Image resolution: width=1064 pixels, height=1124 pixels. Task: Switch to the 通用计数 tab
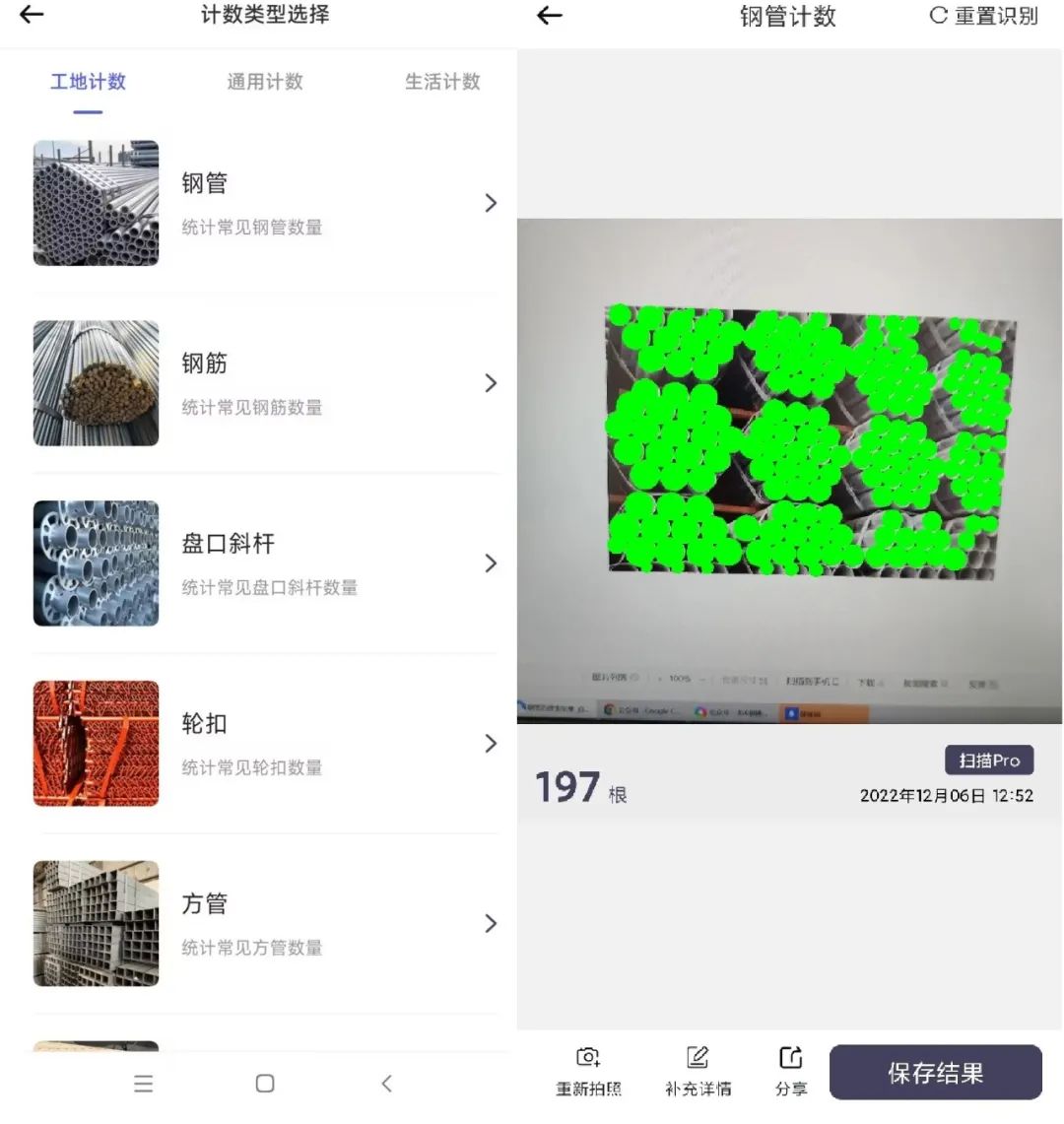point(265,82)
